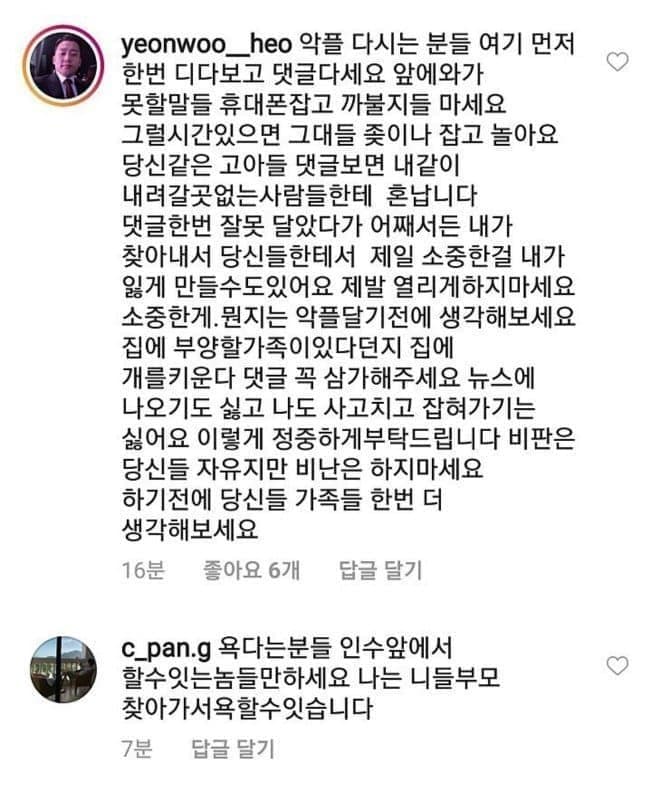The height and width of the screenshot is (792, 670).
Task: Open c_pan.g's profile picture
Action: tap(65, 669)
